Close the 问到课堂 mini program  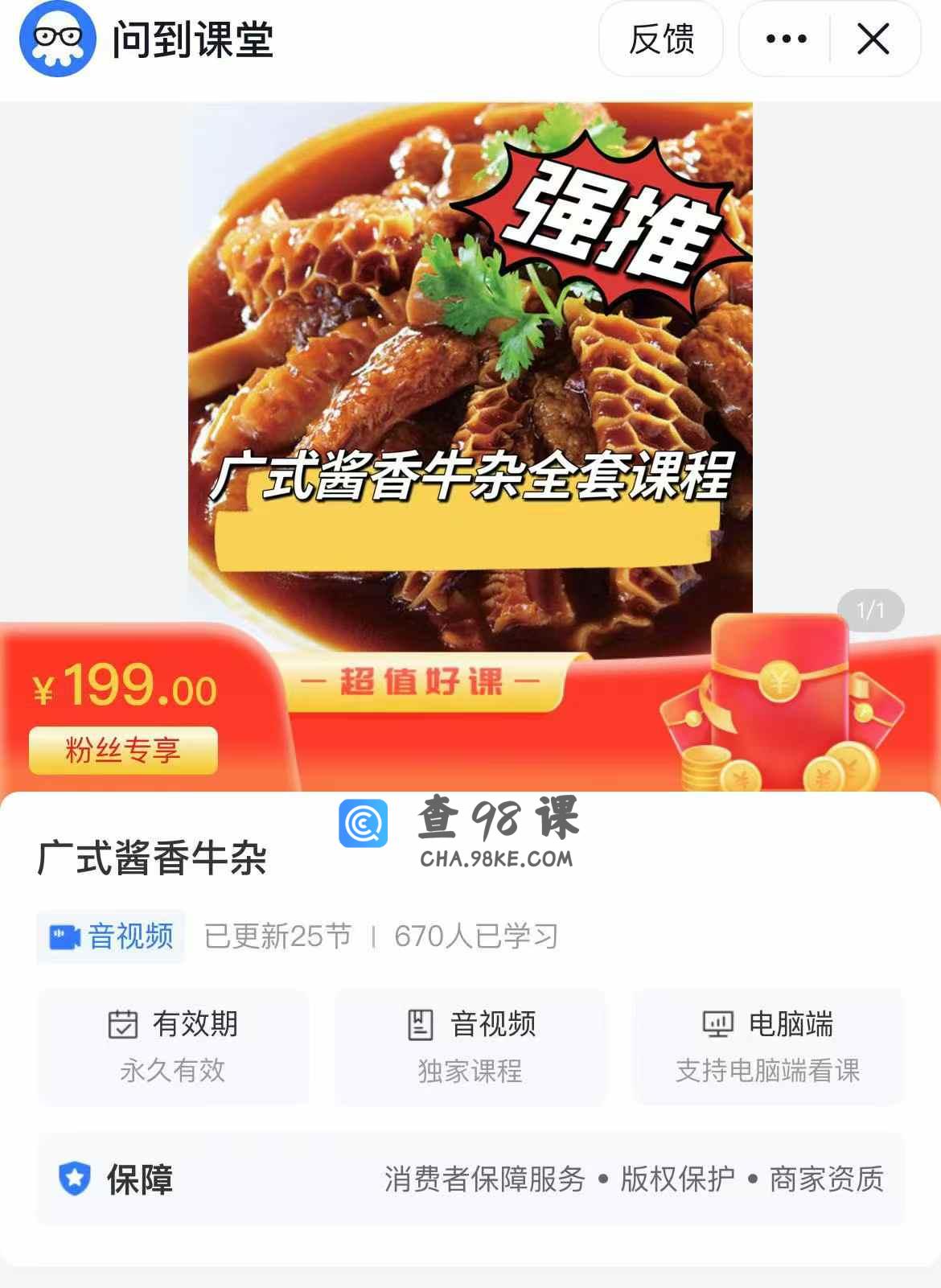(873, 39)
